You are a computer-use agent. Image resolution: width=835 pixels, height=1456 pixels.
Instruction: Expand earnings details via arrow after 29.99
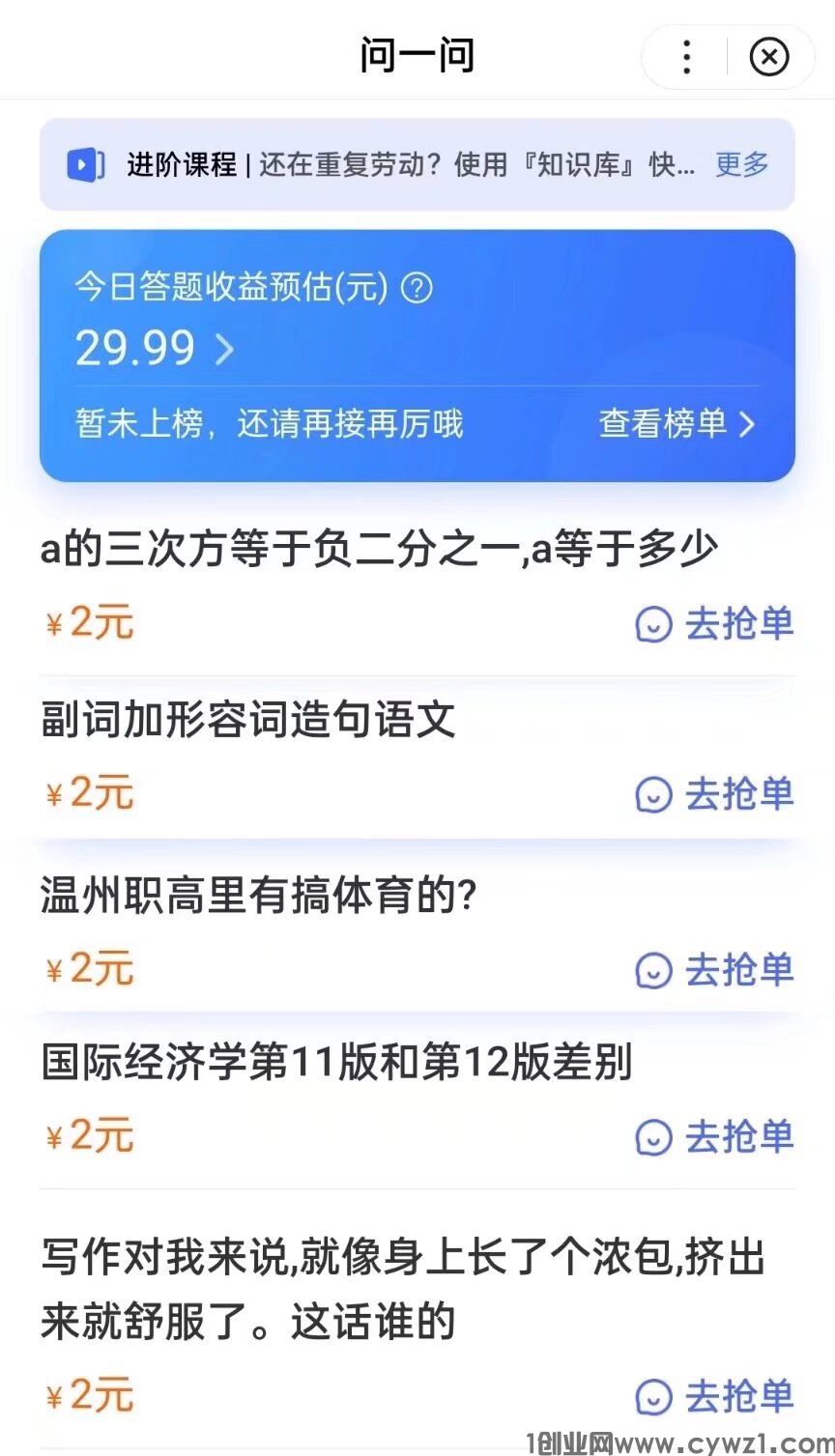225,350
